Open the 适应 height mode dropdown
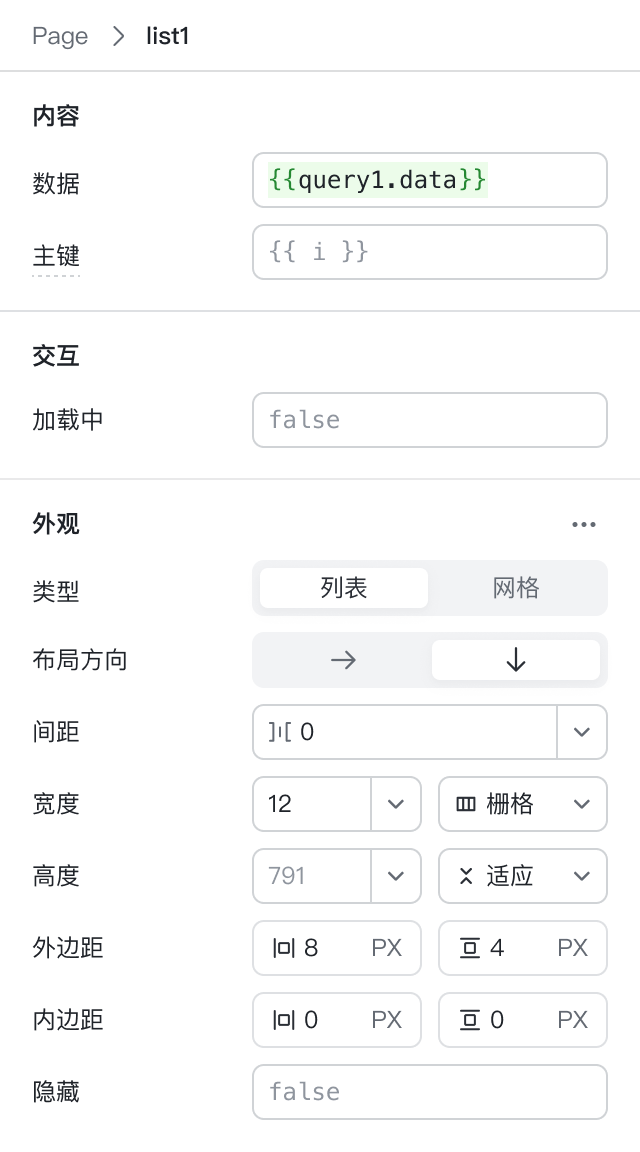 coord(523,876)
